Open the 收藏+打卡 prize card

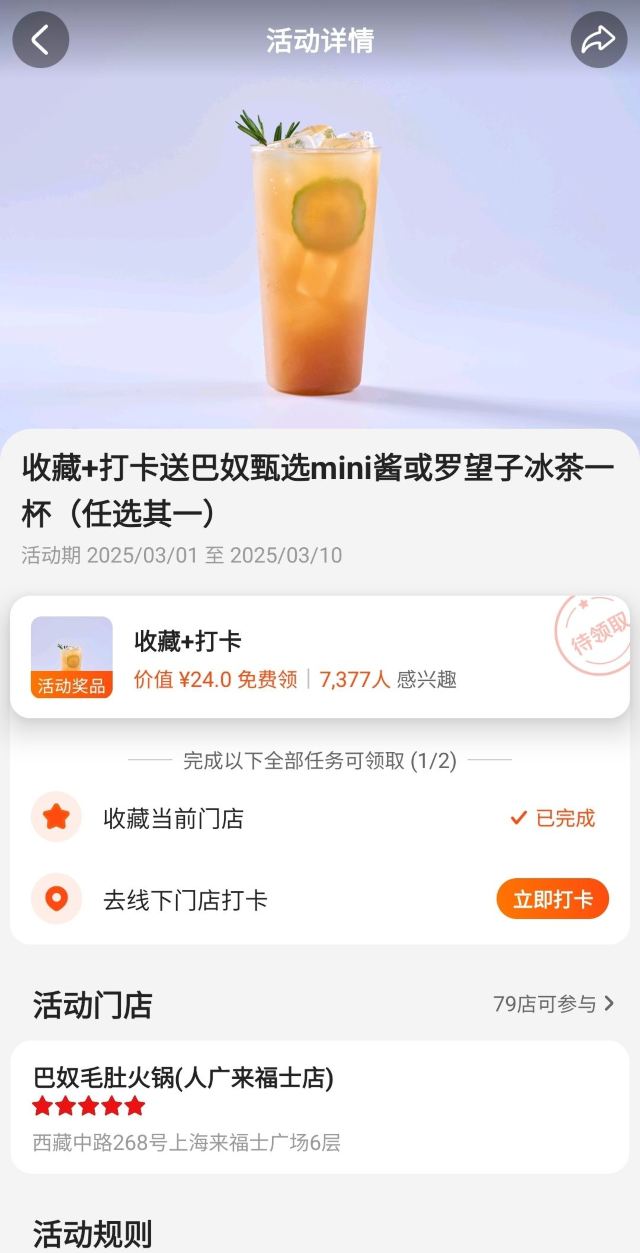tap(320, 657)
